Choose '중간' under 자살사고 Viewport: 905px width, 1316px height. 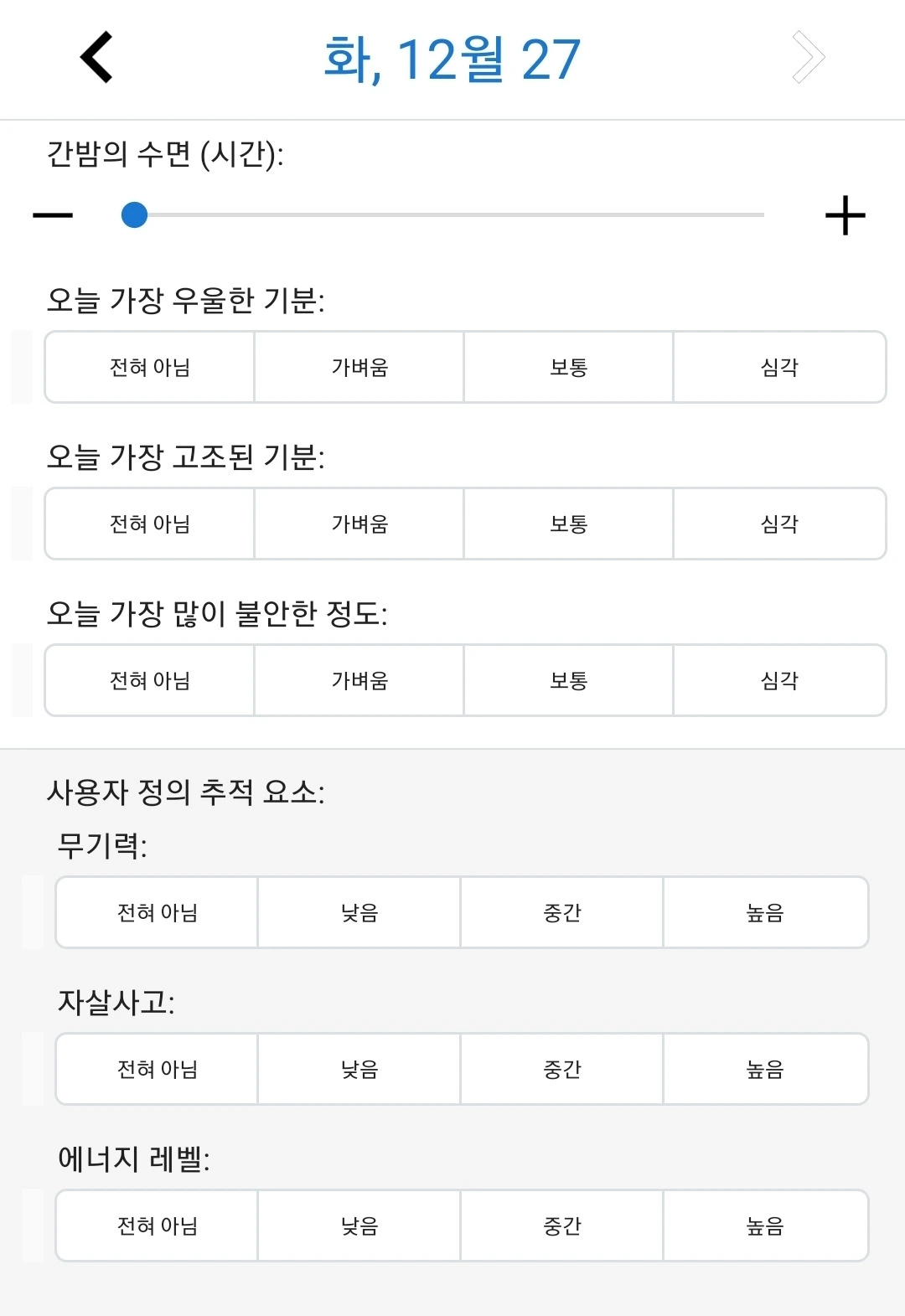coord(561,1069)
